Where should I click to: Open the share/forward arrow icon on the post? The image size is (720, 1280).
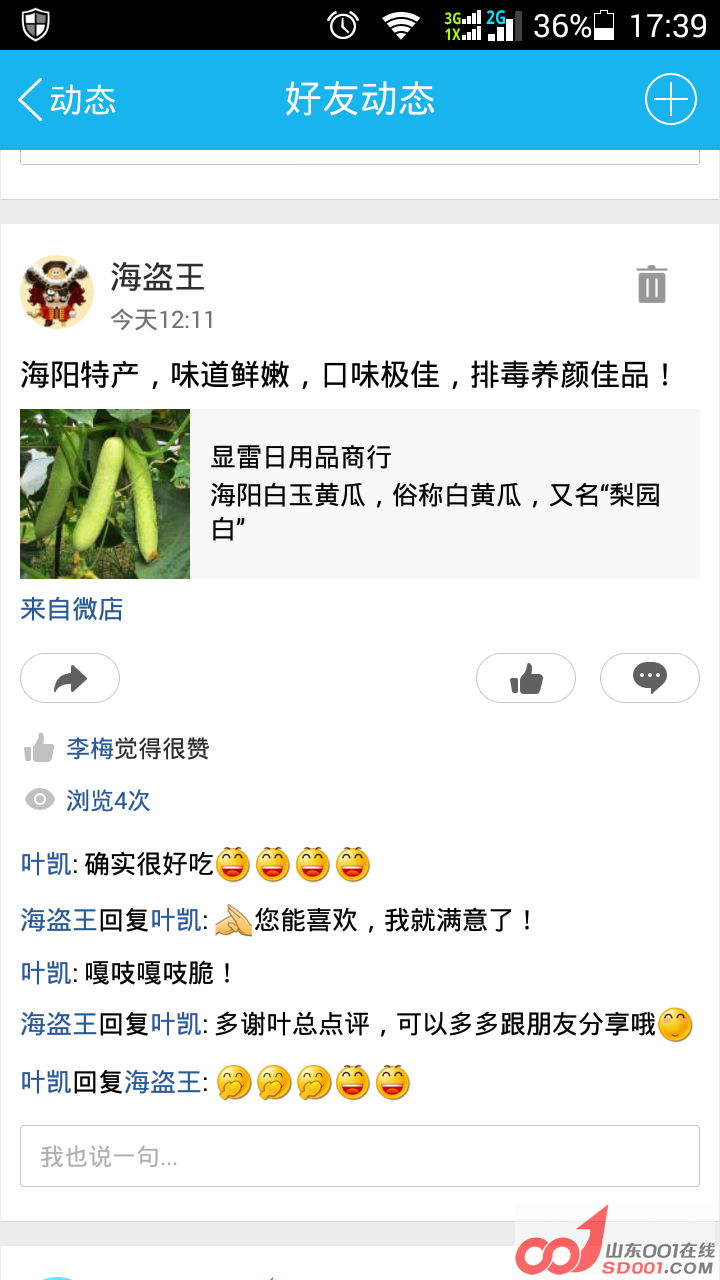[x=69, y=678]
